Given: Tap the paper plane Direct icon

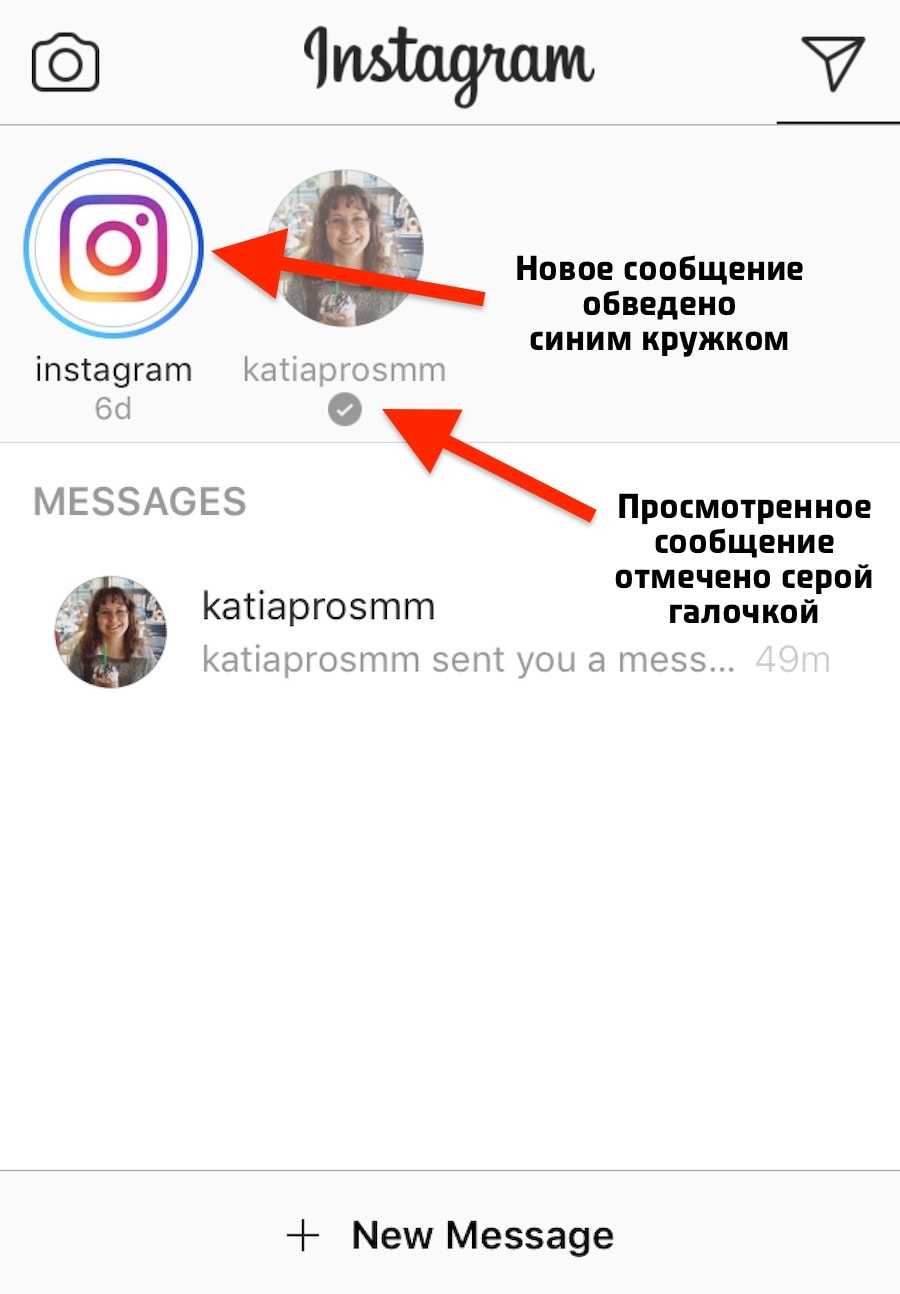Looking at the screenshot, I should [832, 64].
